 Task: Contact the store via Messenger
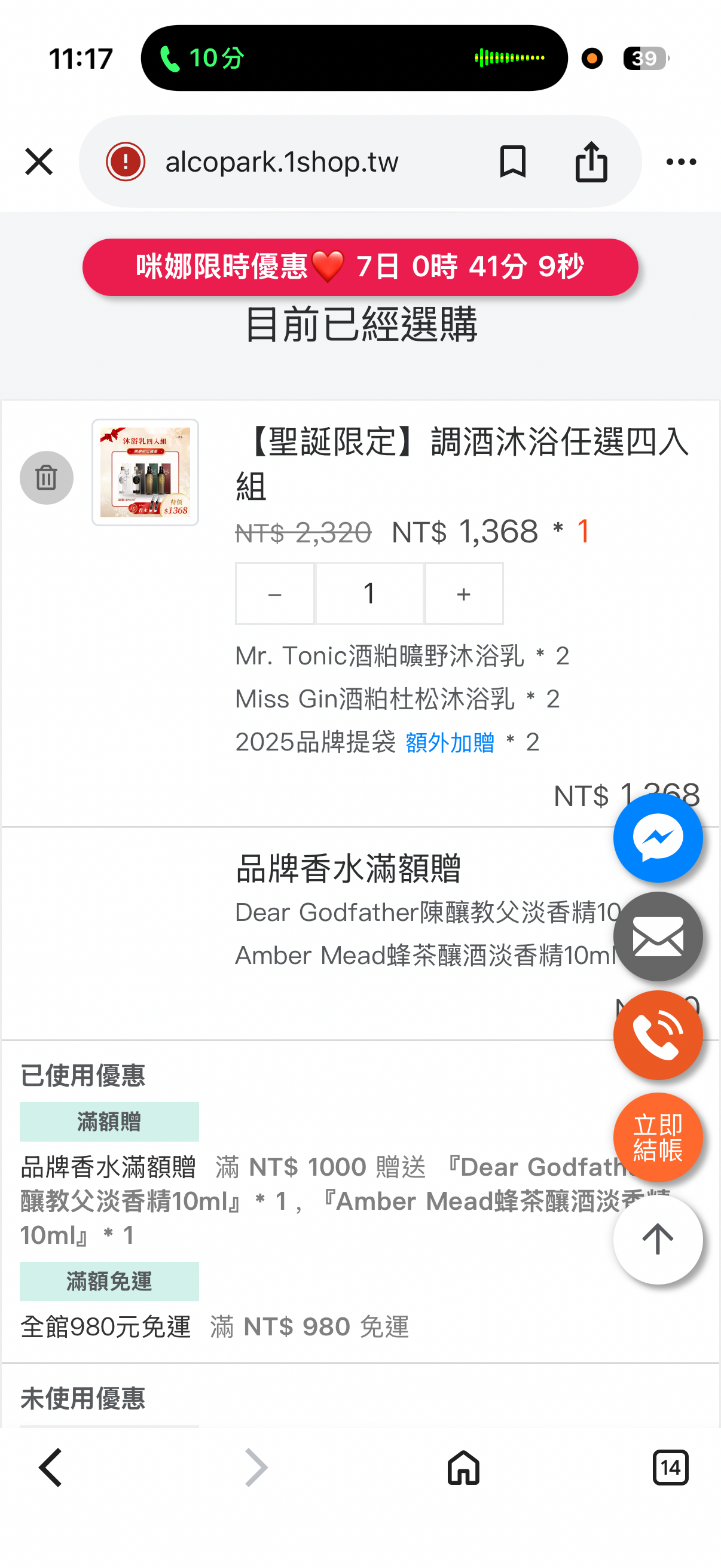(x=658, y=838)
